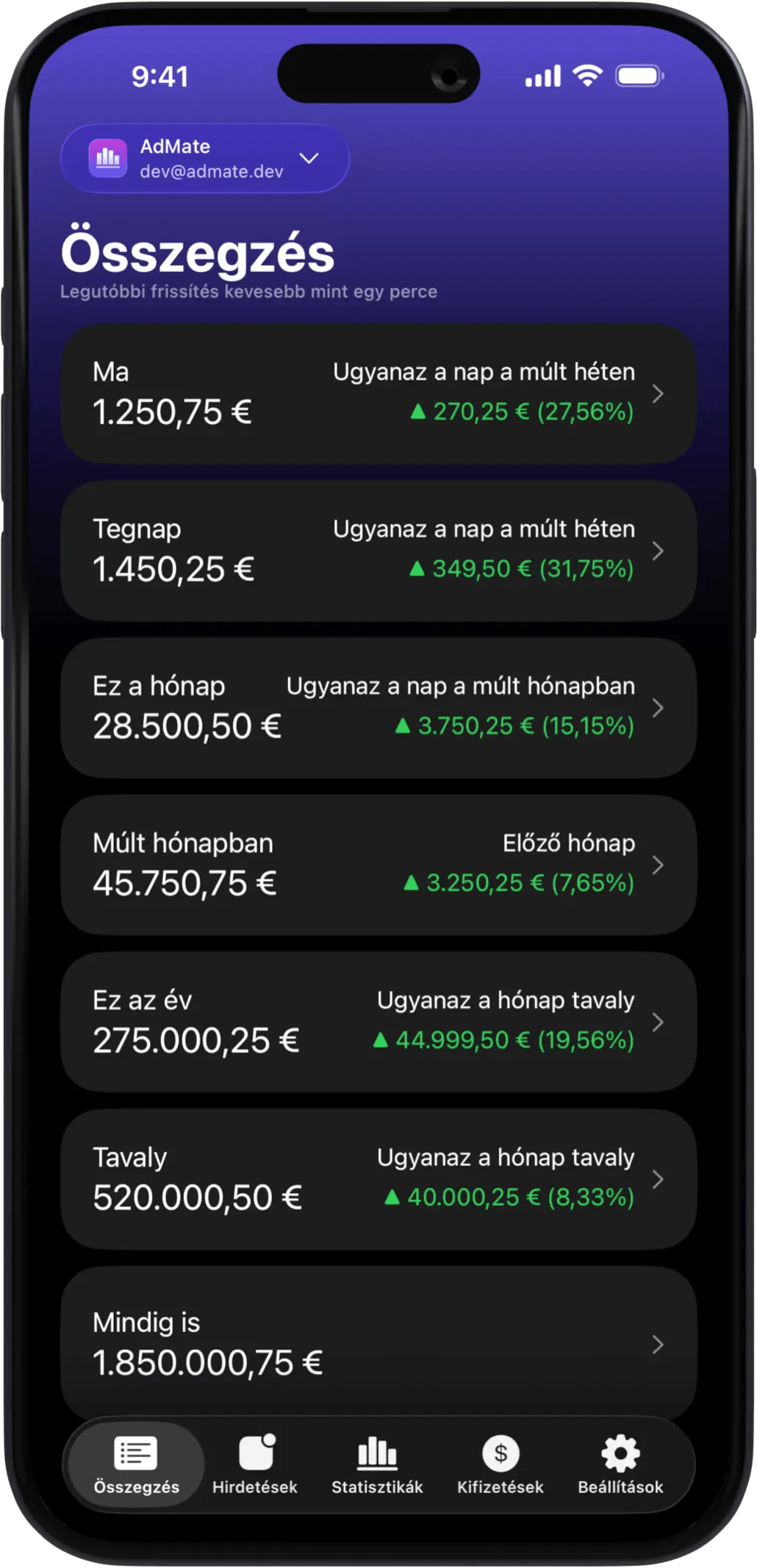The image size is (757, 1568).
Task: Open the Tavaly earnings card
Action: 378,1178
